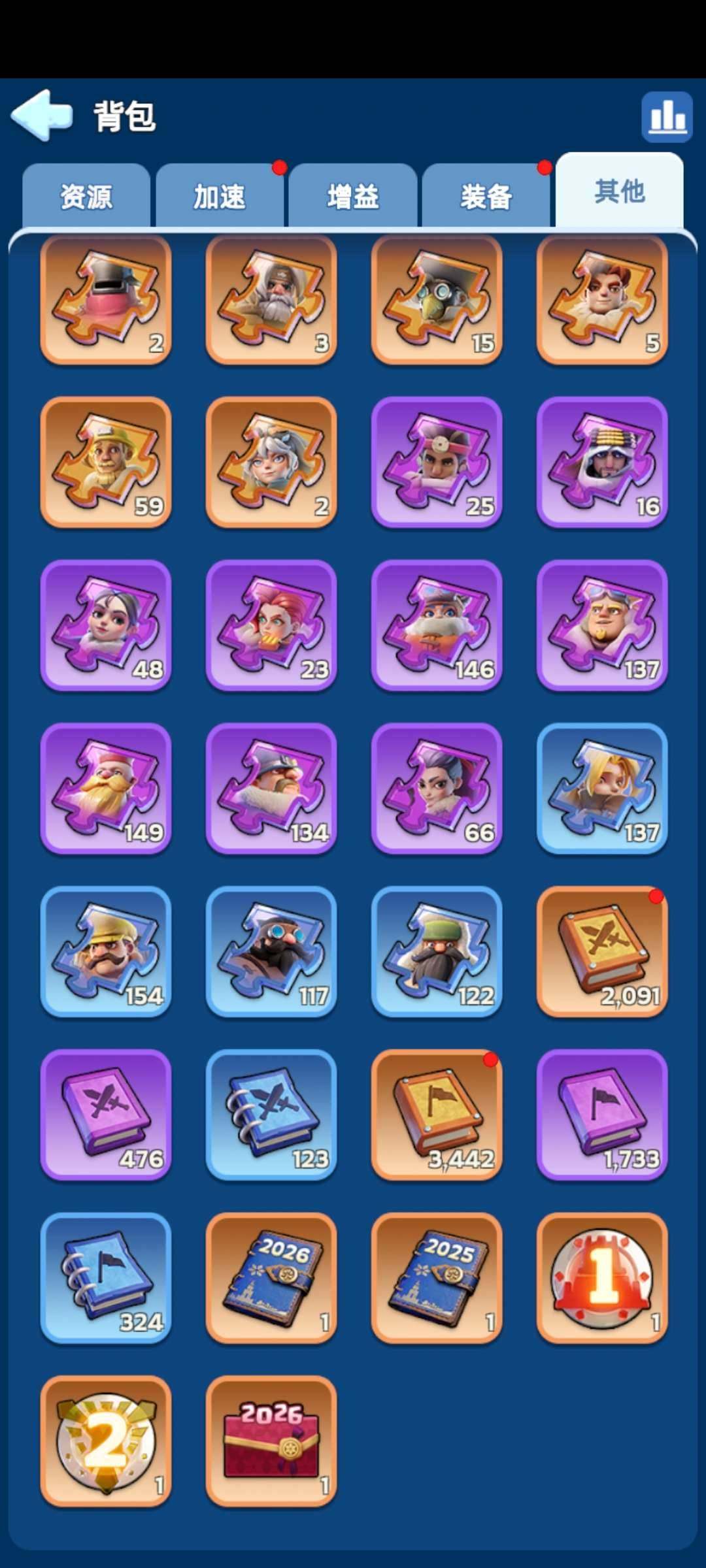Switch to the 资源 tab
The image size is (706, 1568).
(x=86, y=196)
